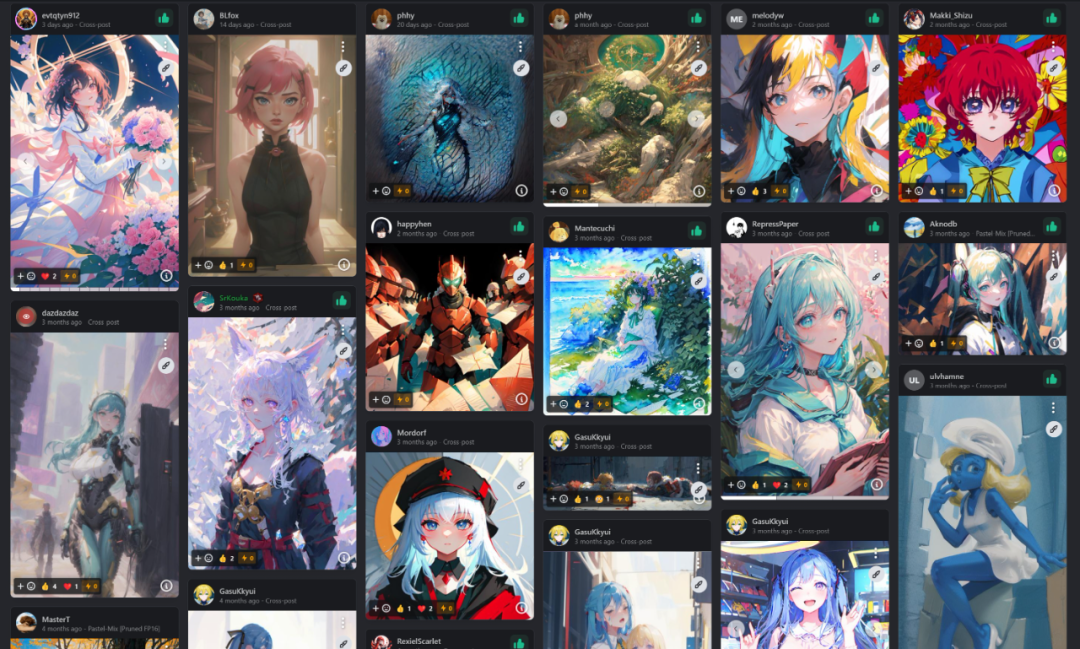Open the link icon on Makki_Shizu's image
Screen dimensions: 1080x649
point(1052,68)
